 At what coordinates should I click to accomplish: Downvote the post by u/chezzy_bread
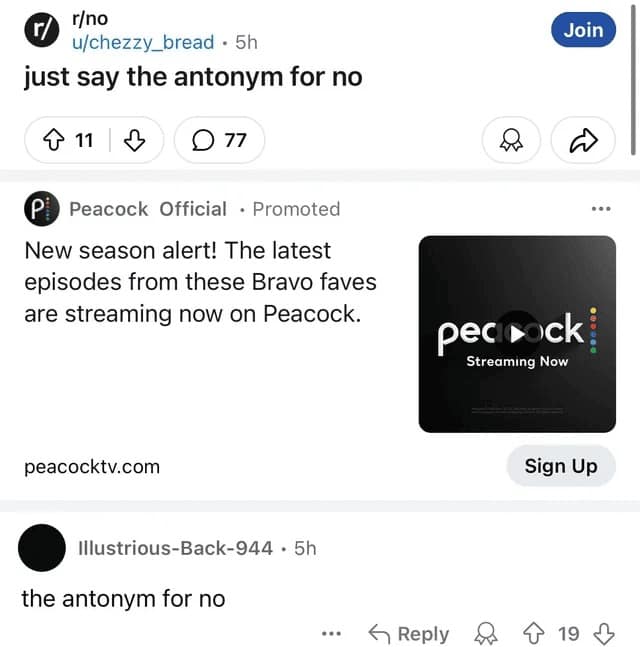(133, 141)
